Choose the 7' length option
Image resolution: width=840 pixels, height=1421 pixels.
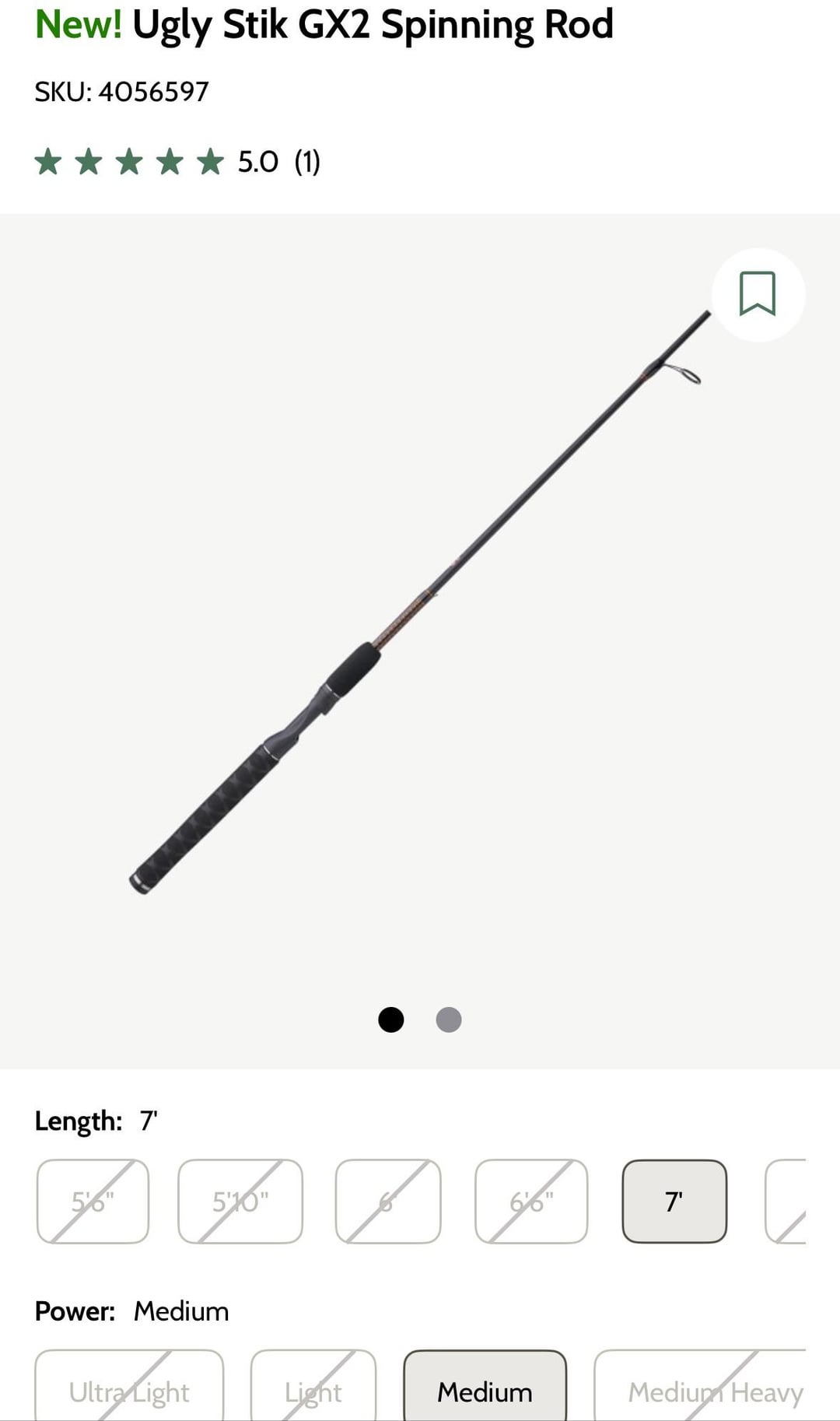674,1201
